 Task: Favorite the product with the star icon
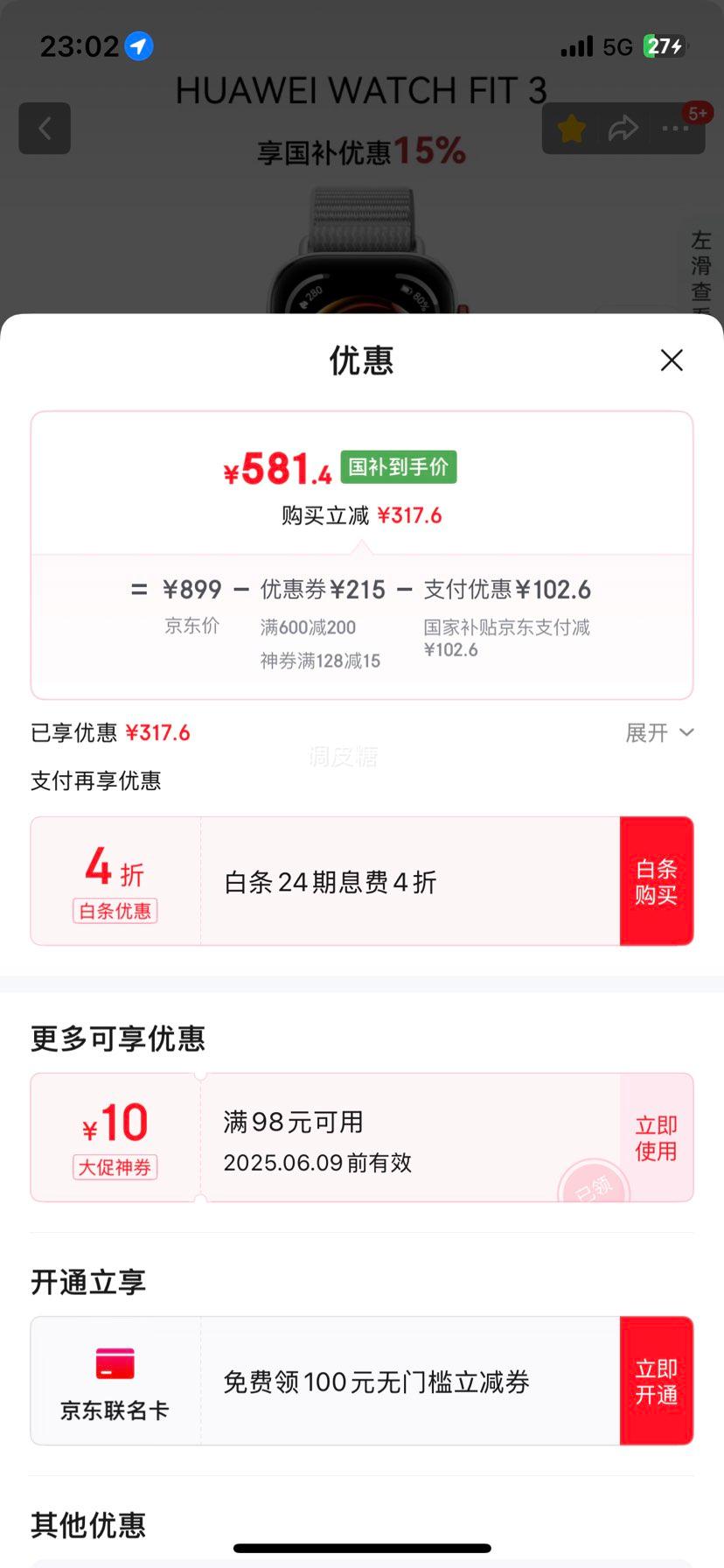coord(571,129)
